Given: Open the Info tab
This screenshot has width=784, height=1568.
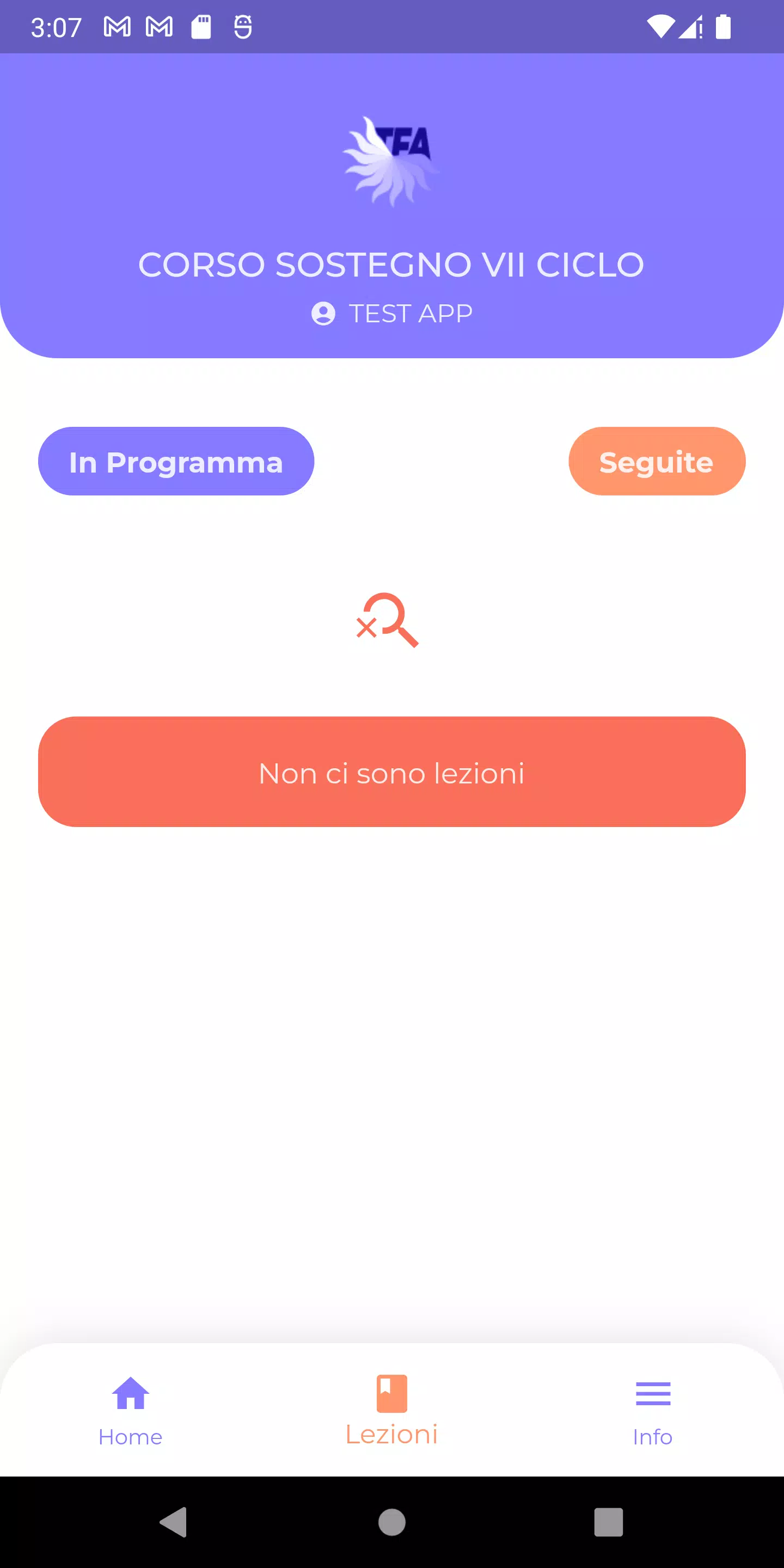Looking at the screenshot, I should point(653,1410).
